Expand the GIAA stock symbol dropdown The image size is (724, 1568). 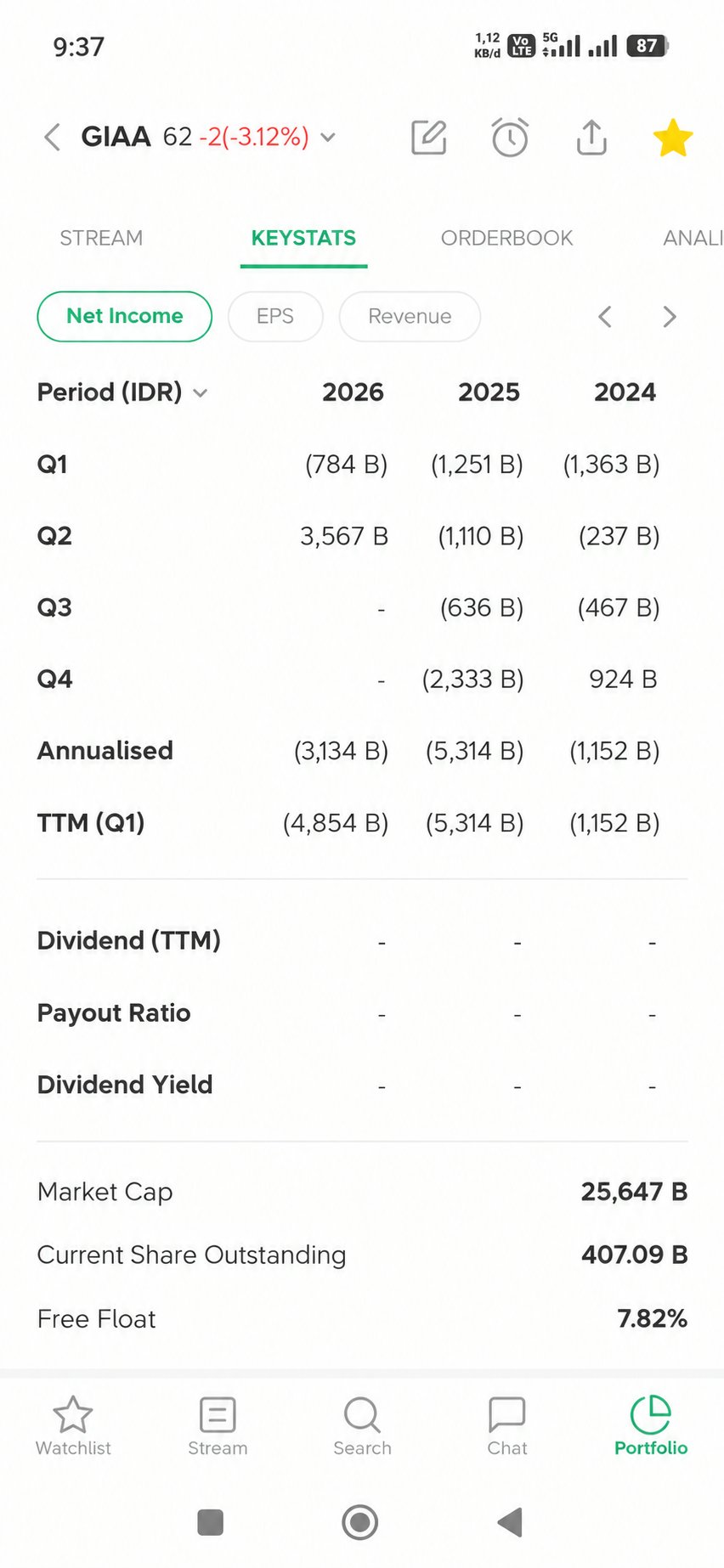[x=328, y=137]
